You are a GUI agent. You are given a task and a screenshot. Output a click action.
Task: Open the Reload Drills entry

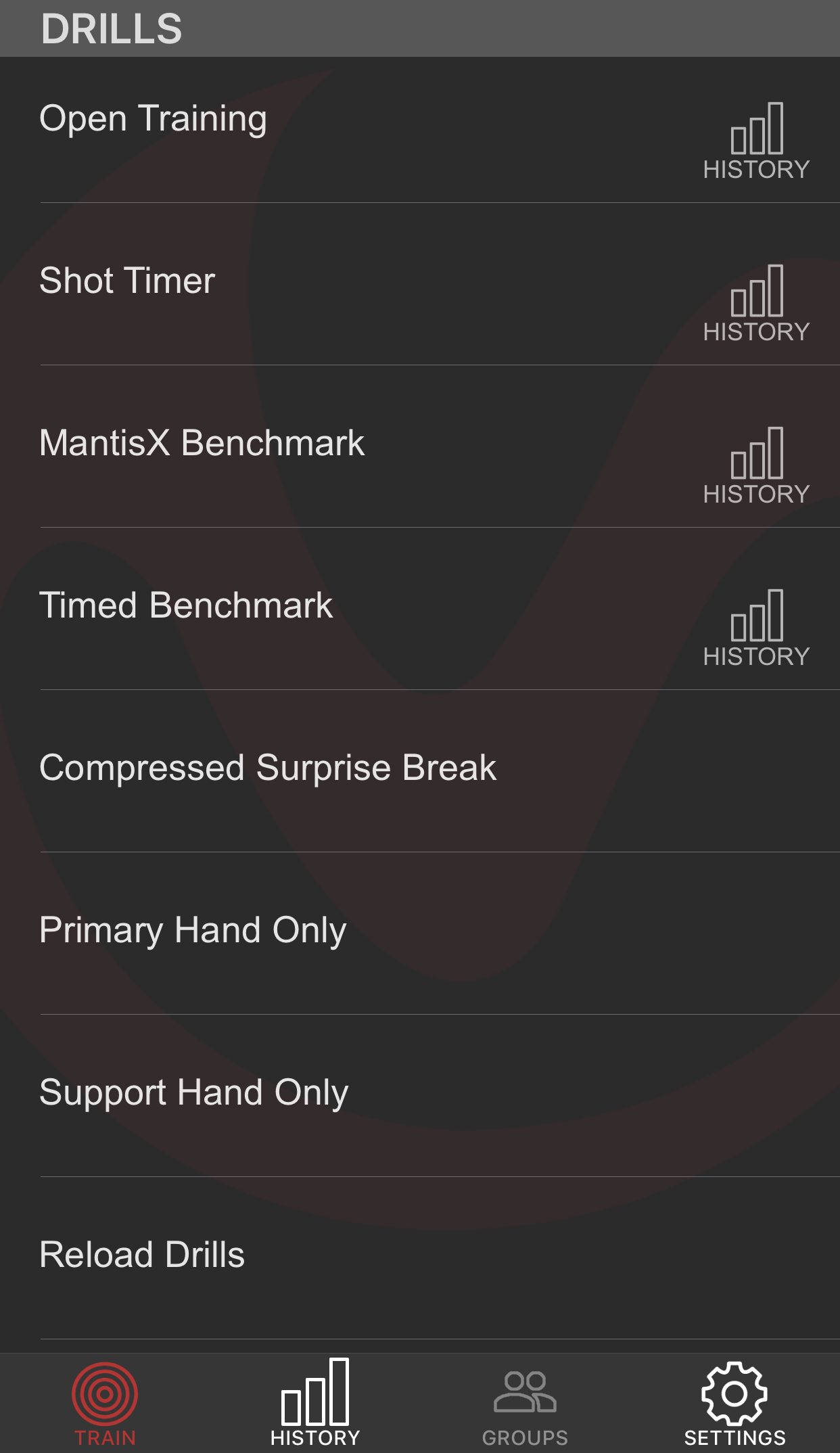point(420,1258)
